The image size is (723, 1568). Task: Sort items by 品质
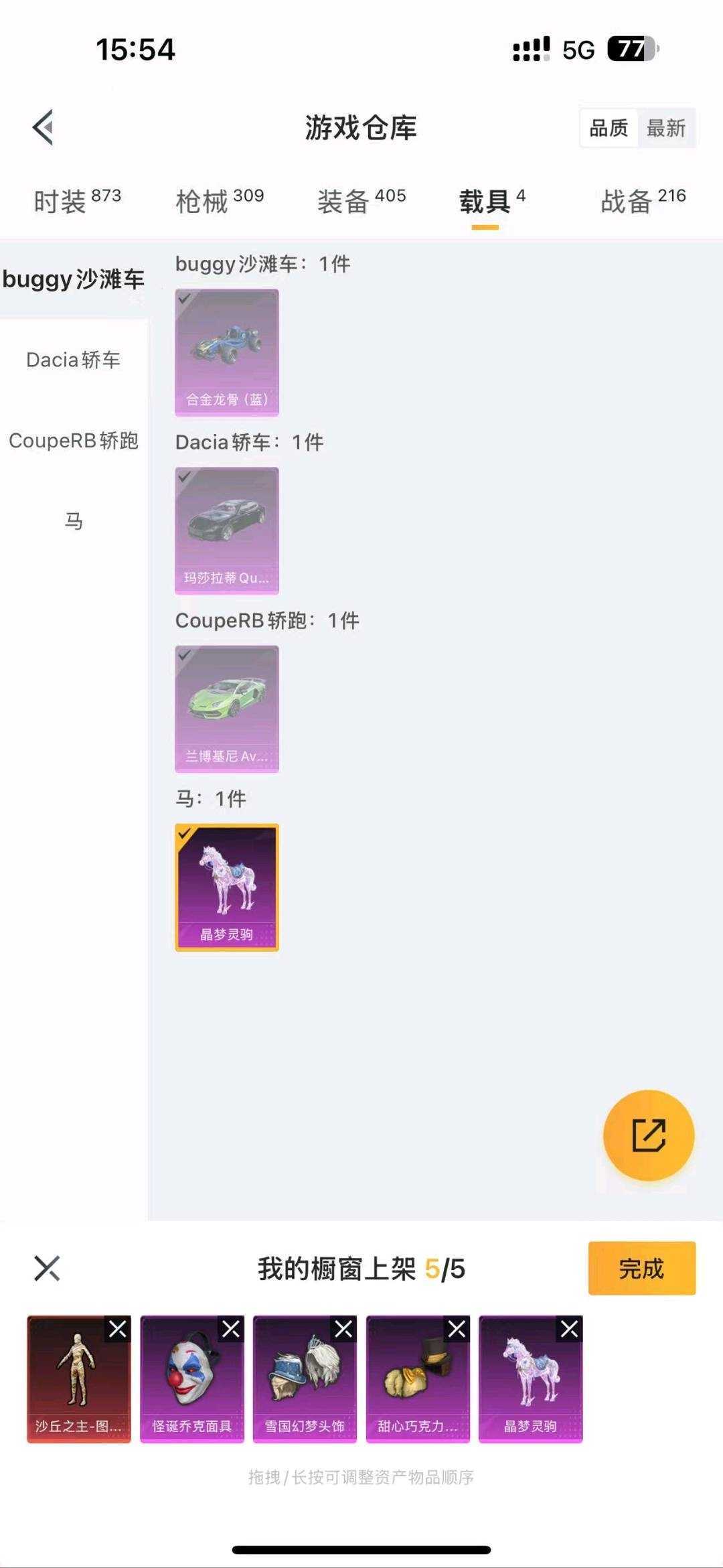(x=608, y=128)
